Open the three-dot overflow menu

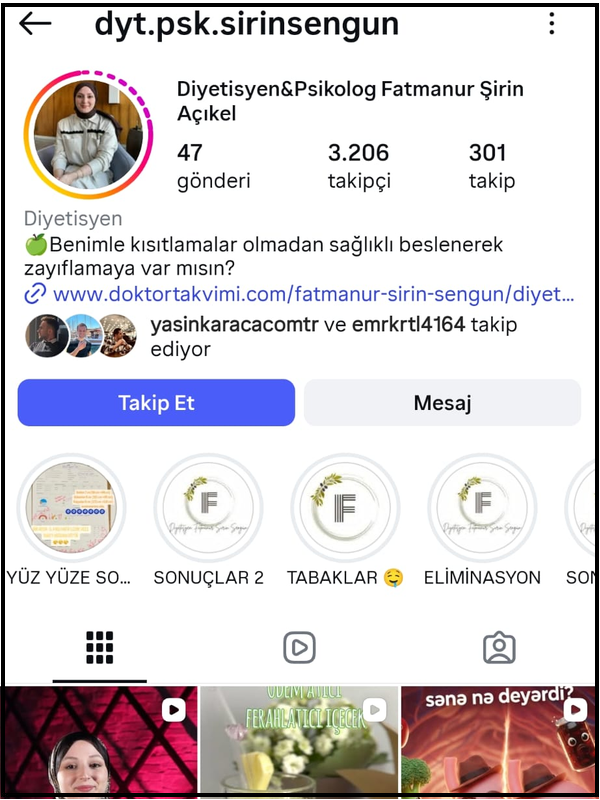click(x=552, y=25)
